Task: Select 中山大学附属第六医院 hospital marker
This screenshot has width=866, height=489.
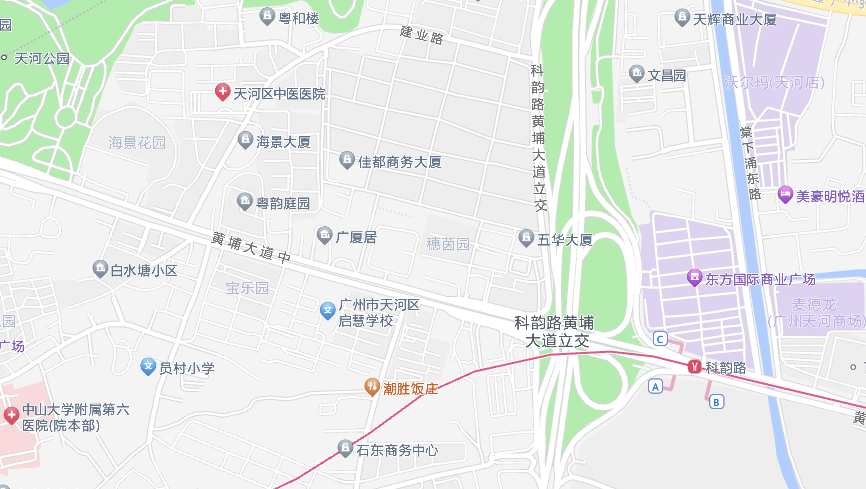Action: click(x=10, y=415)
